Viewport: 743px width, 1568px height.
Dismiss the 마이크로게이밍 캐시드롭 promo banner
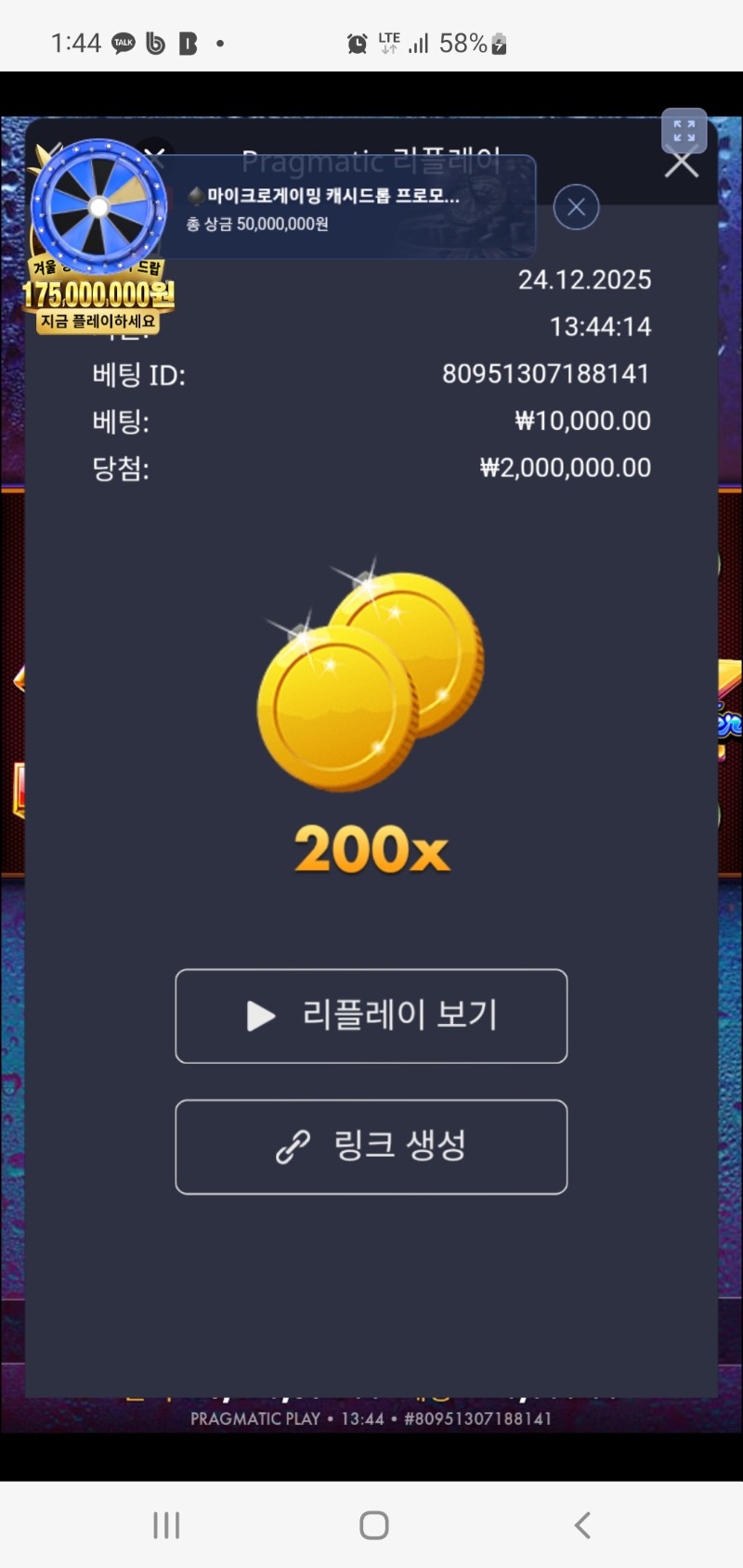pyautogui.click(x=576, y=207)
